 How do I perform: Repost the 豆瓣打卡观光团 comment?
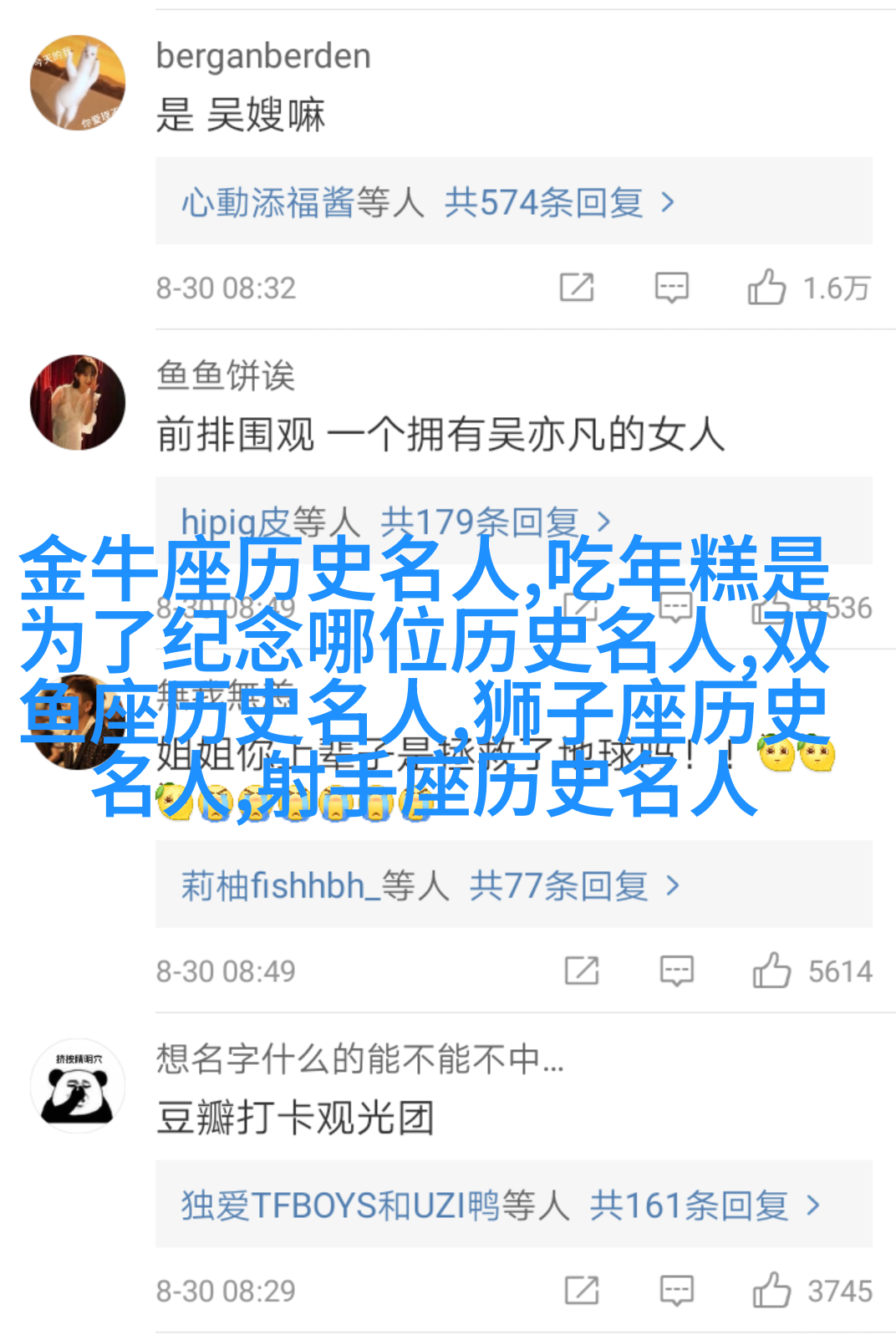582,1291
